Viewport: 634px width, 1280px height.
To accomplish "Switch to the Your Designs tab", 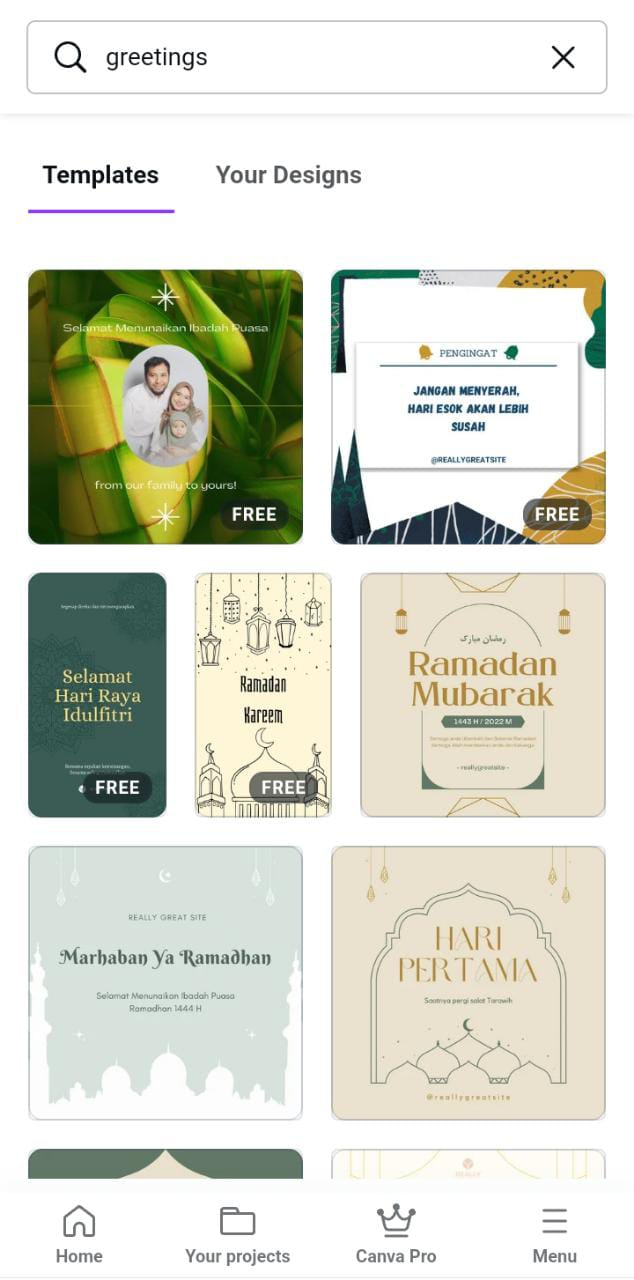I will [x=288, y=175].
